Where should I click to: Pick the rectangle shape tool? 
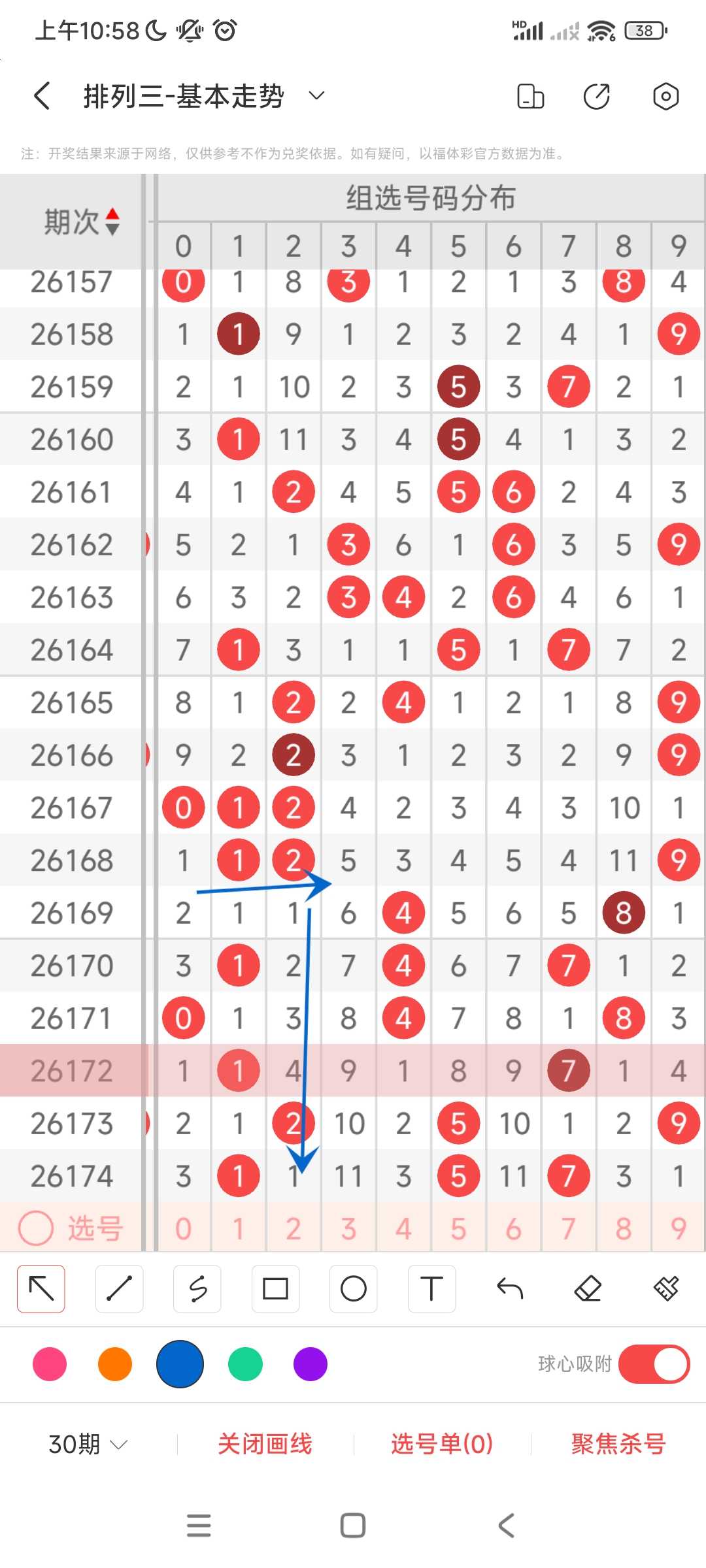(275, 1289)
